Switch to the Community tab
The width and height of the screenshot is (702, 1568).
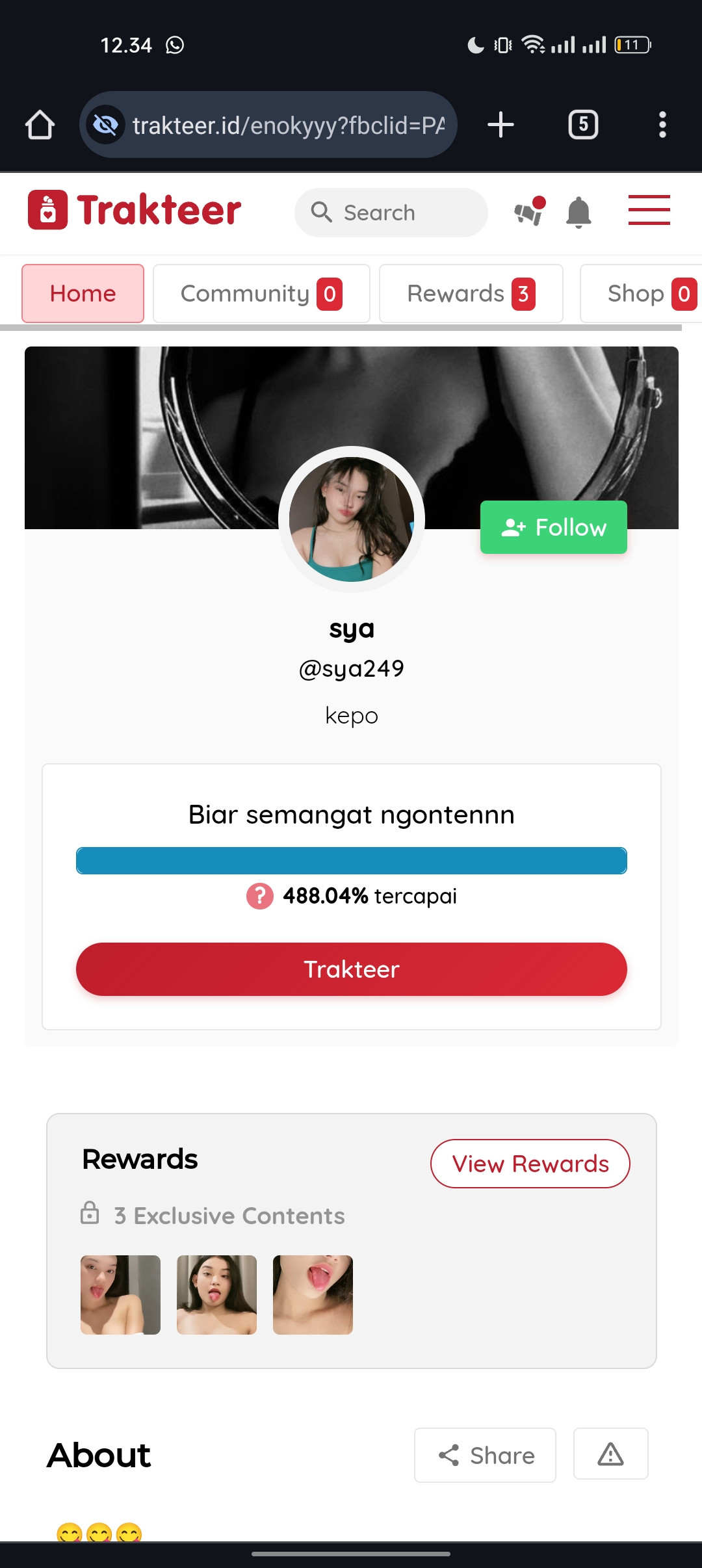coord(261,293)
